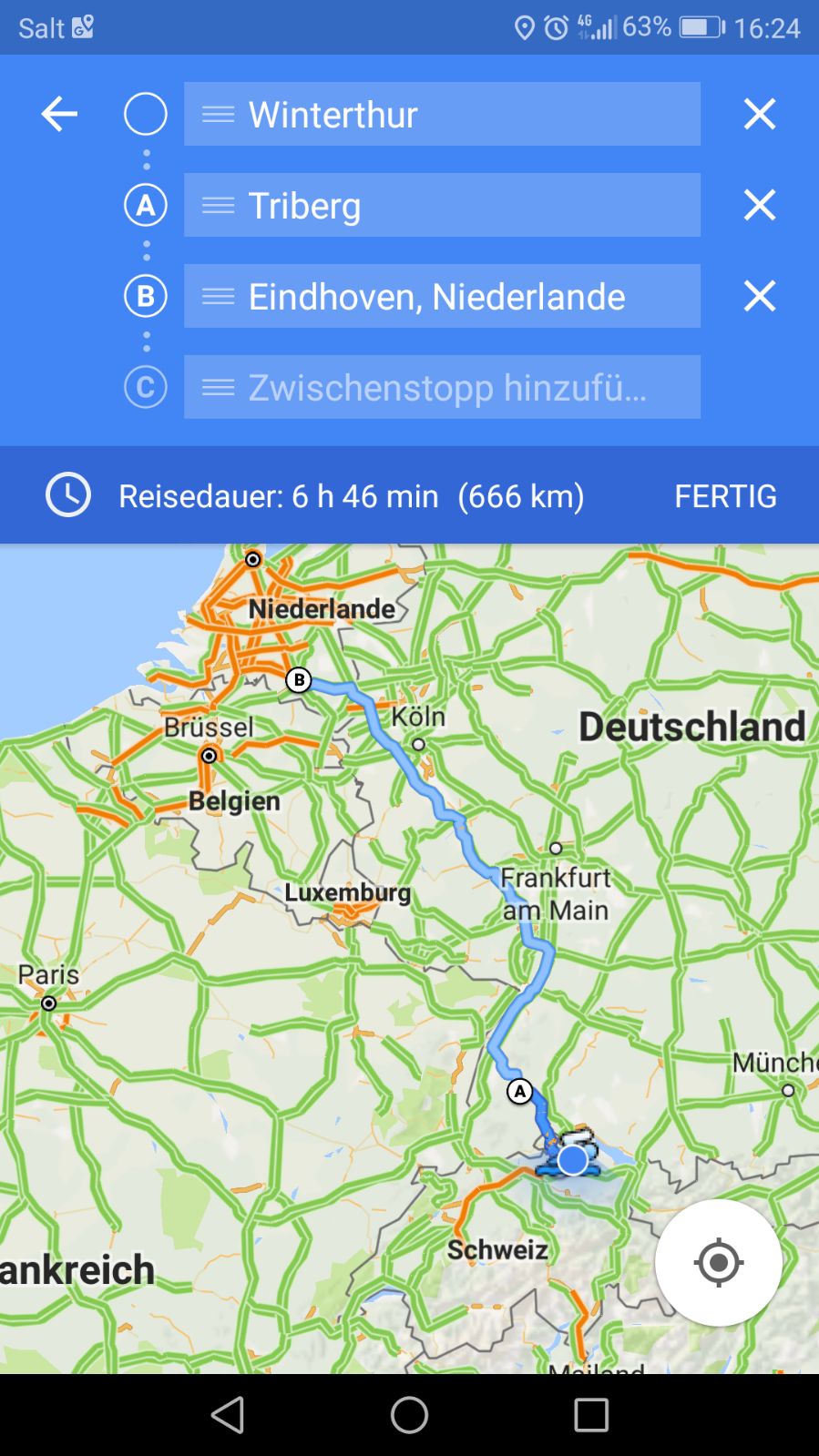Select map marker B at Eindhoven
Image resolution: width=819 pixels, height=1456 pixels.
[299, 679]
